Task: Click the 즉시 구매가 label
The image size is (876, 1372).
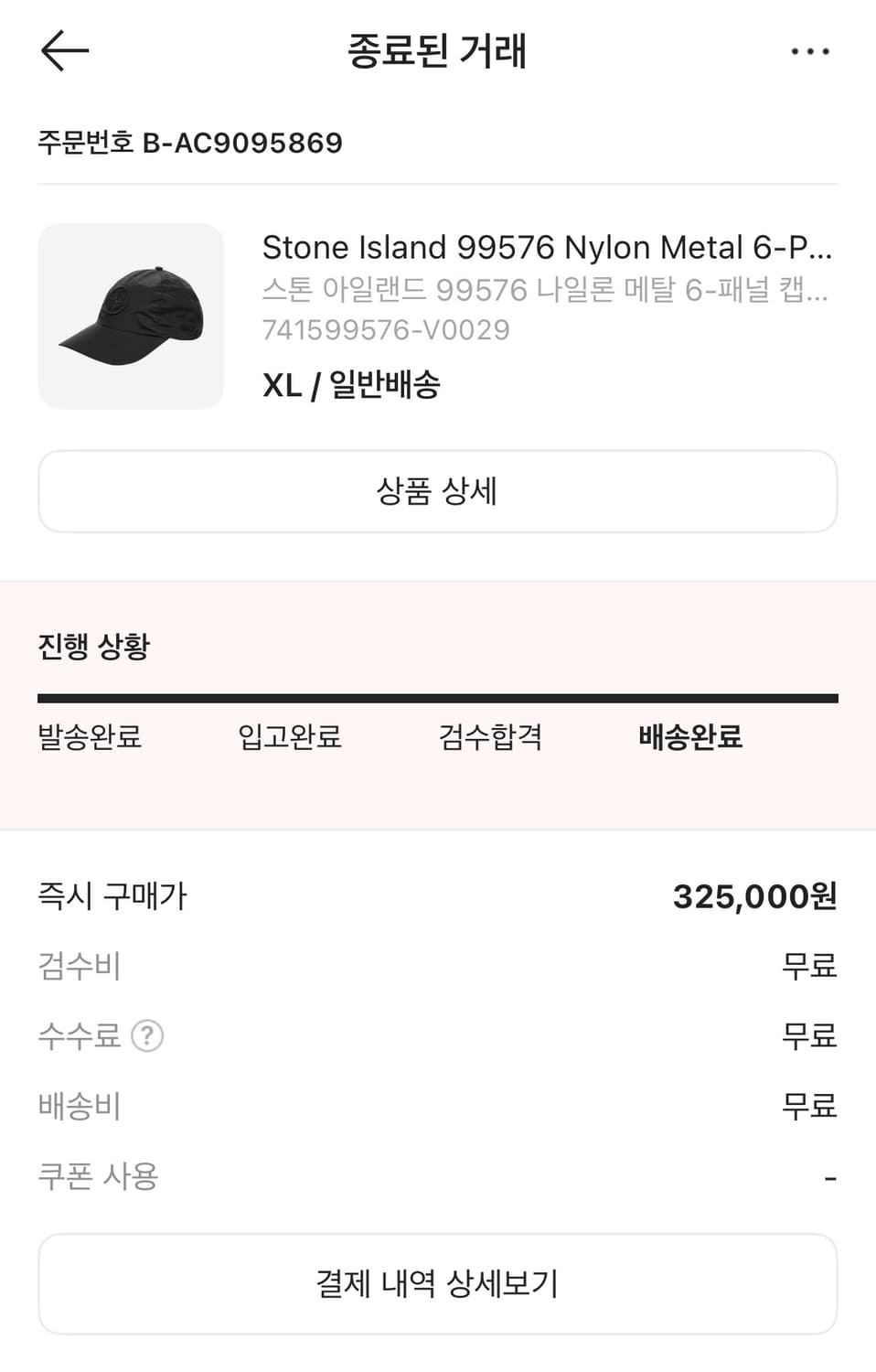Action: [x=112, y=897]
